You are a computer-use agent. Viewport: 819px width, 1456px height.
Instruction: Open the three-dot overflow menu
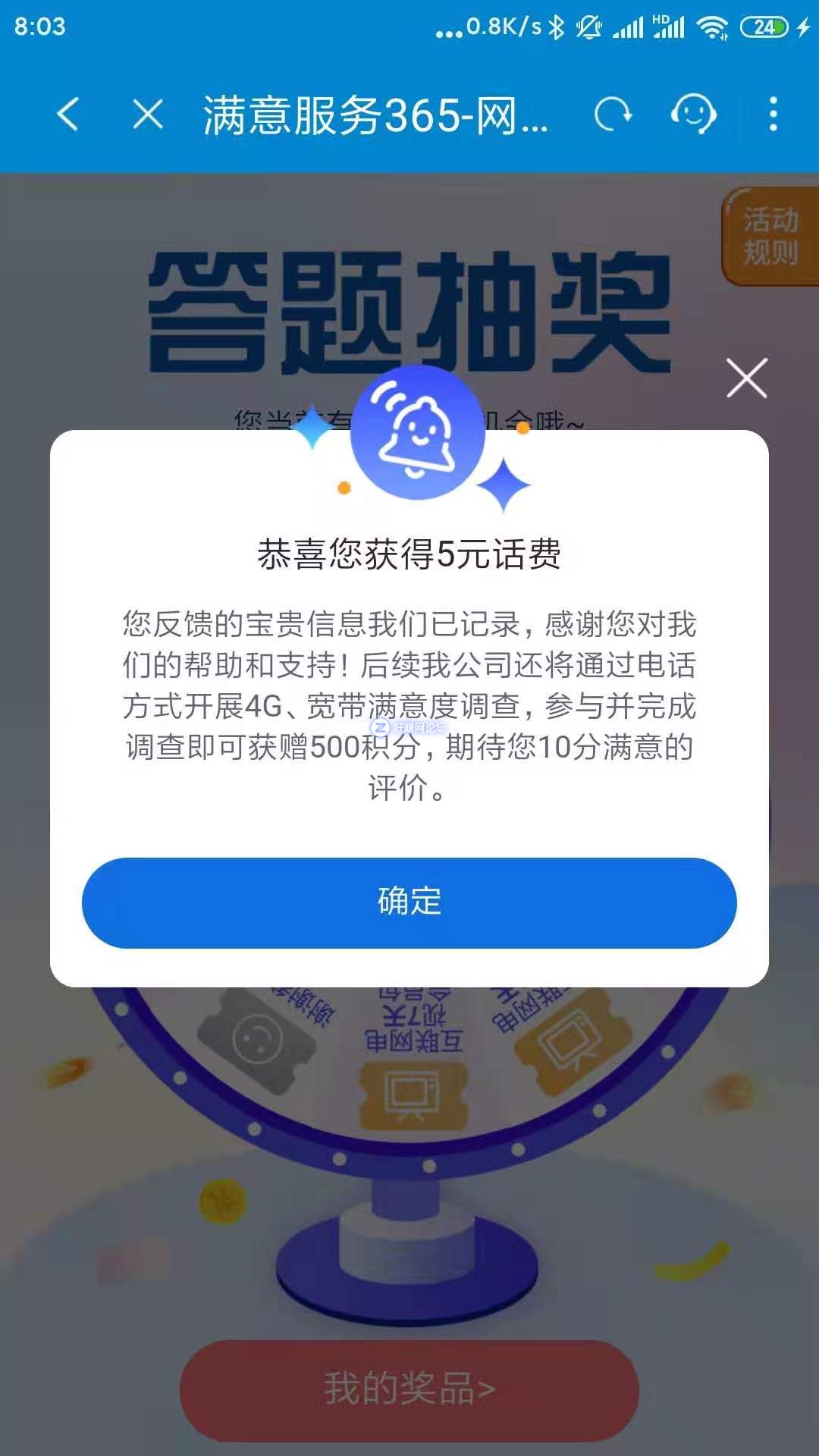(773, 115)
